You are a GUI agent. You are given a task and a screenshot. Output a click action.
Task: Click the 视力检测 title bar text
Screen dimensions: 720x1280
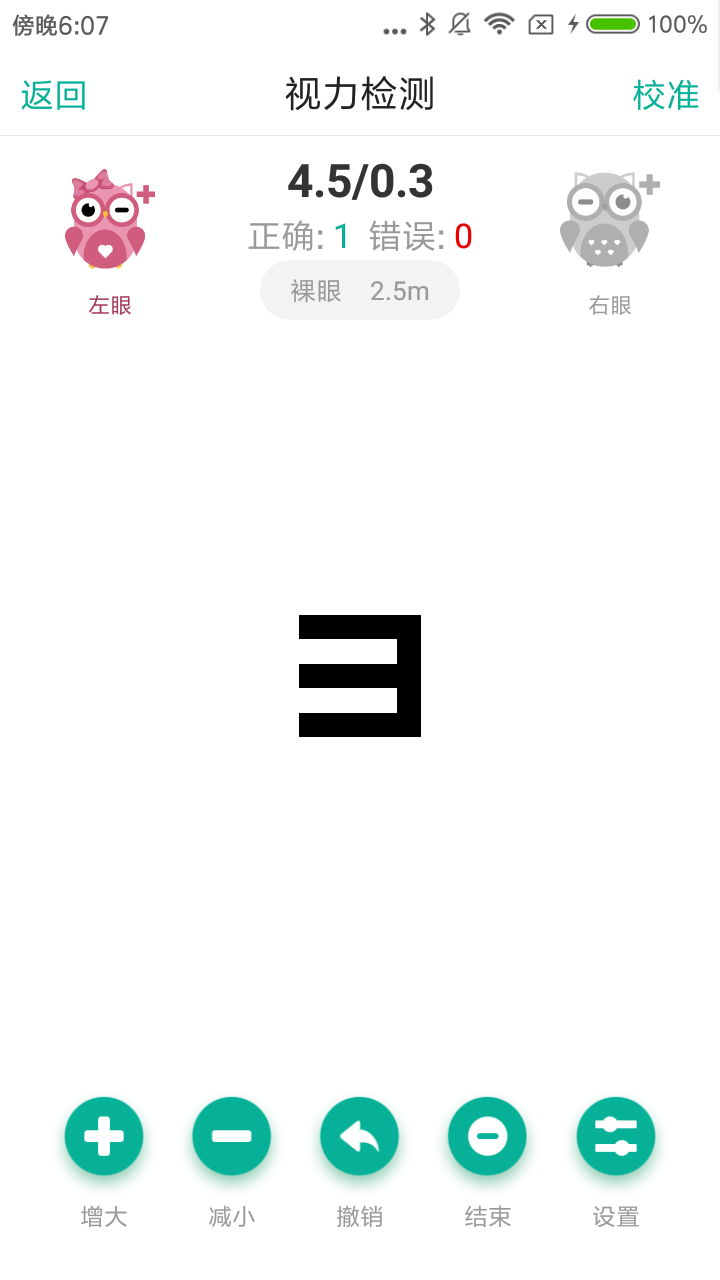tap(360, 94)
